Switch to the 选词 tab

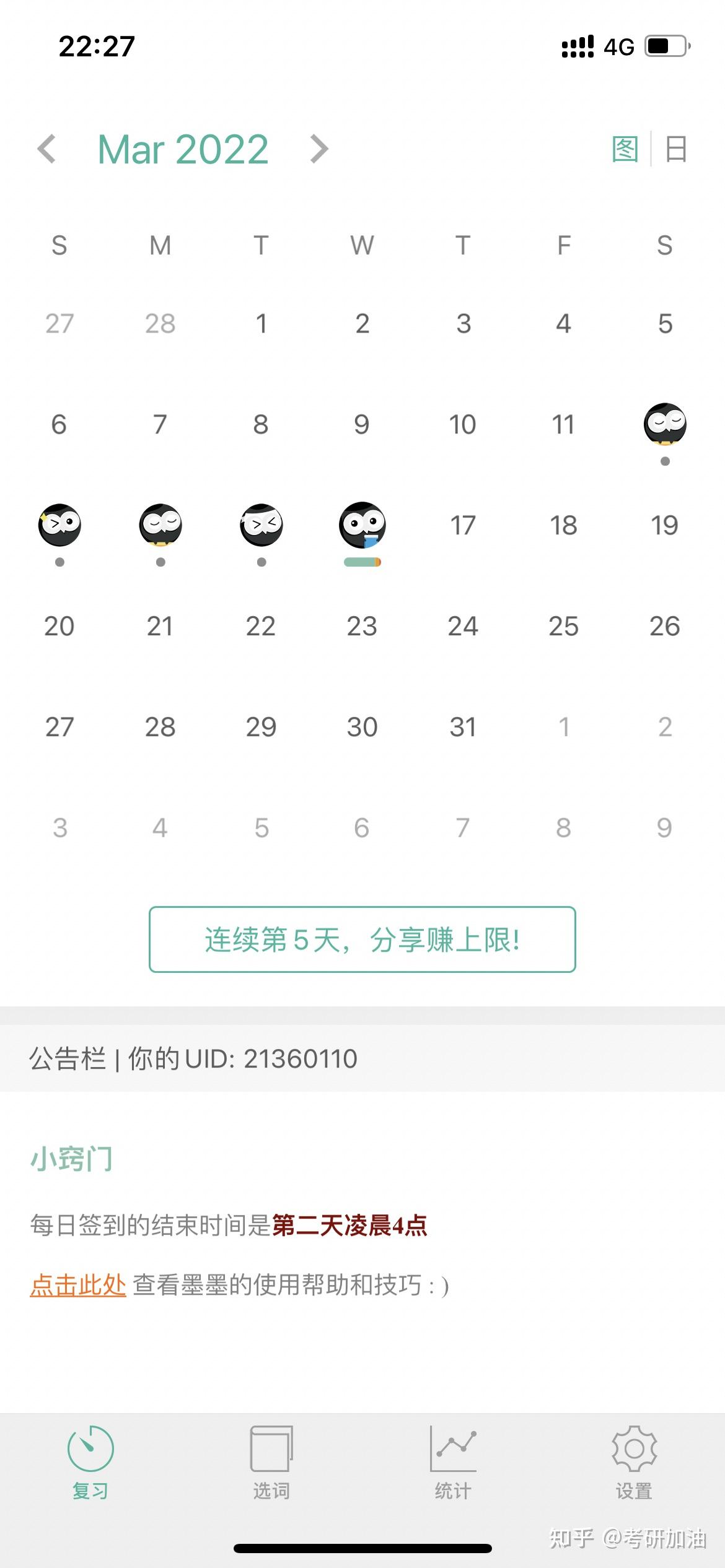271,1463
